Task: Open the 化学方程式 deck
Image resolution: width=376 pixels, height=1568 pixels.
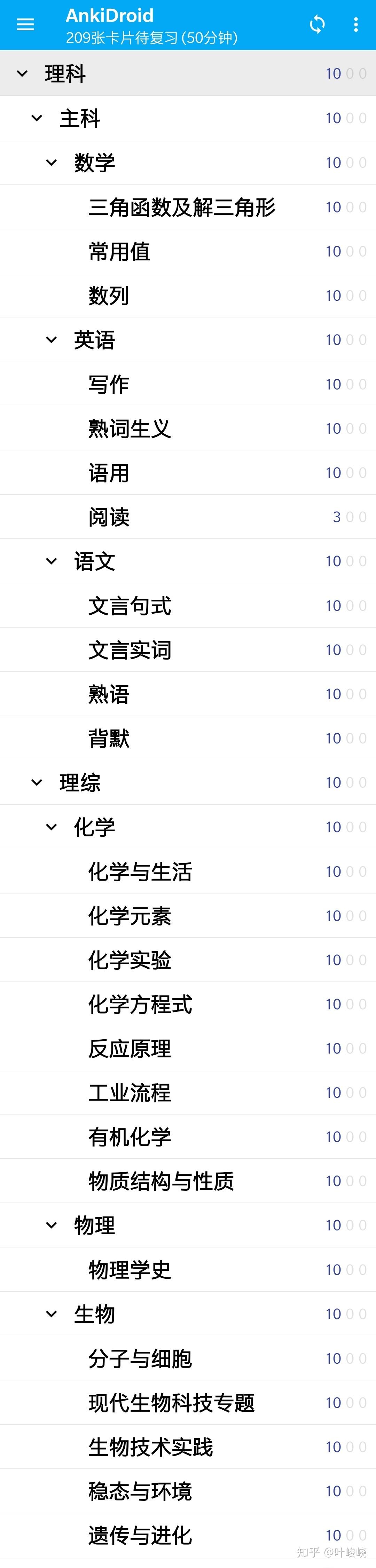Action: point(140,1004)
